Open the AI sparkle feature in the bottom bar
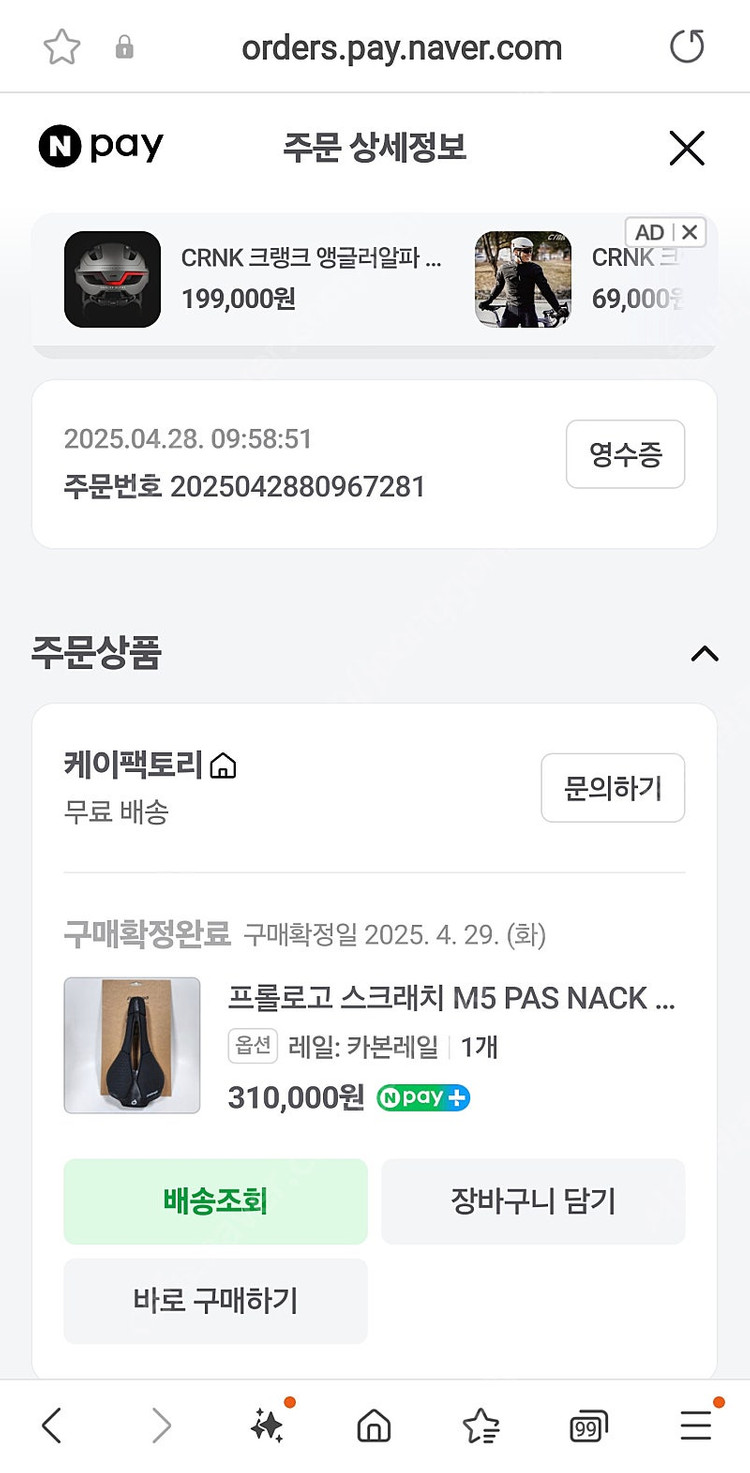 tap(267, 1424)
